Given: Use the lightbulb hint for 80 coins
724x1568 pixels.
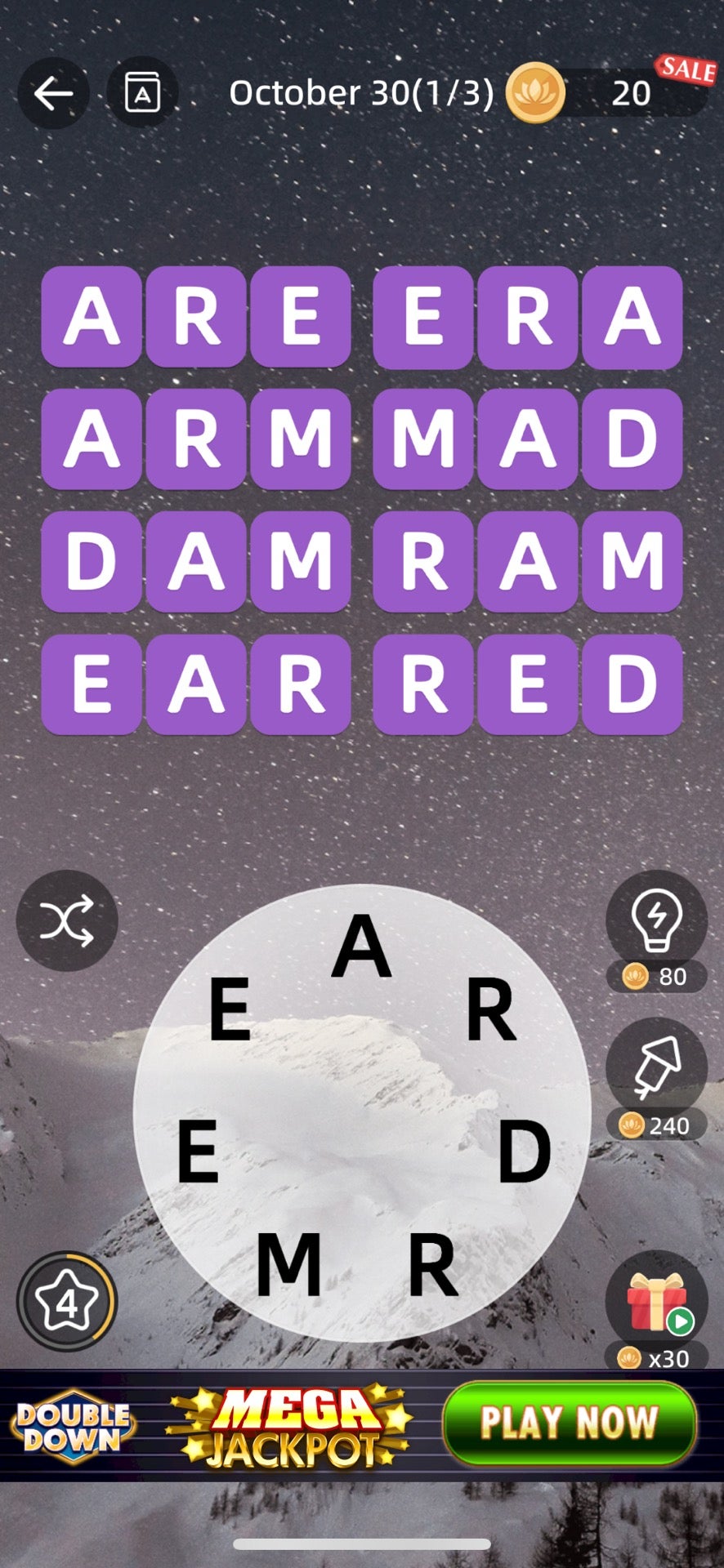Looking at the screenshot, I should pos(656,921).
